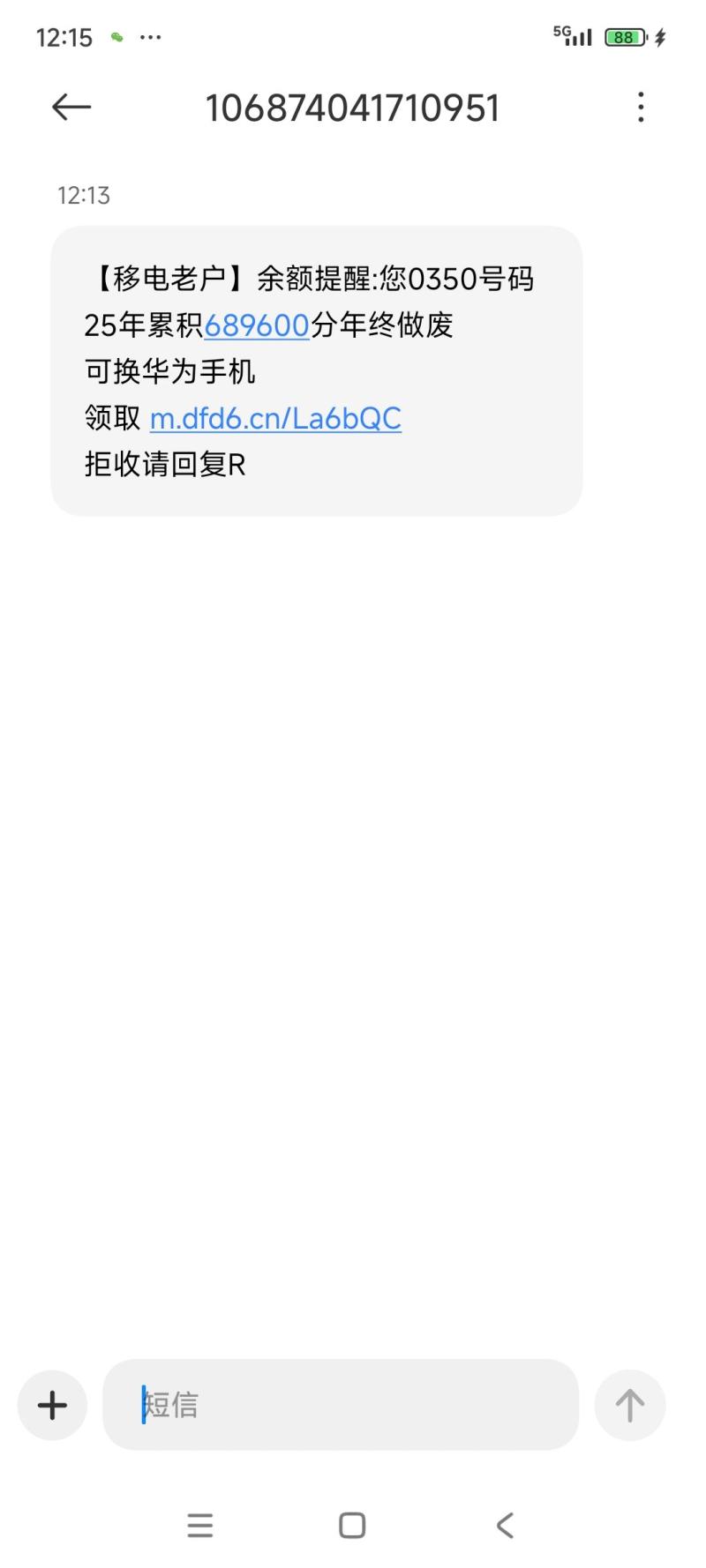Go to the home screen
Viewport: 706px width, 1568px height.
point(352,1525)
